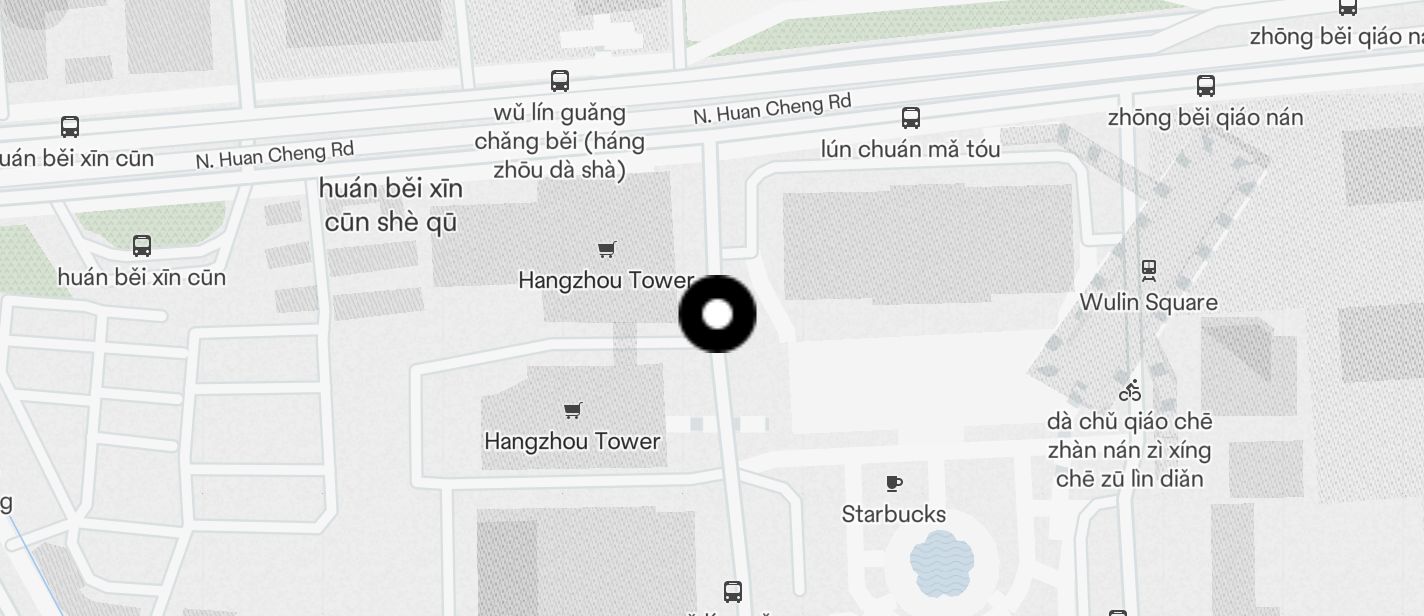The width and height of the screenshot is (1424, 616).
Task: Select the Wulin Square metro station marker
Action: 1149,268
